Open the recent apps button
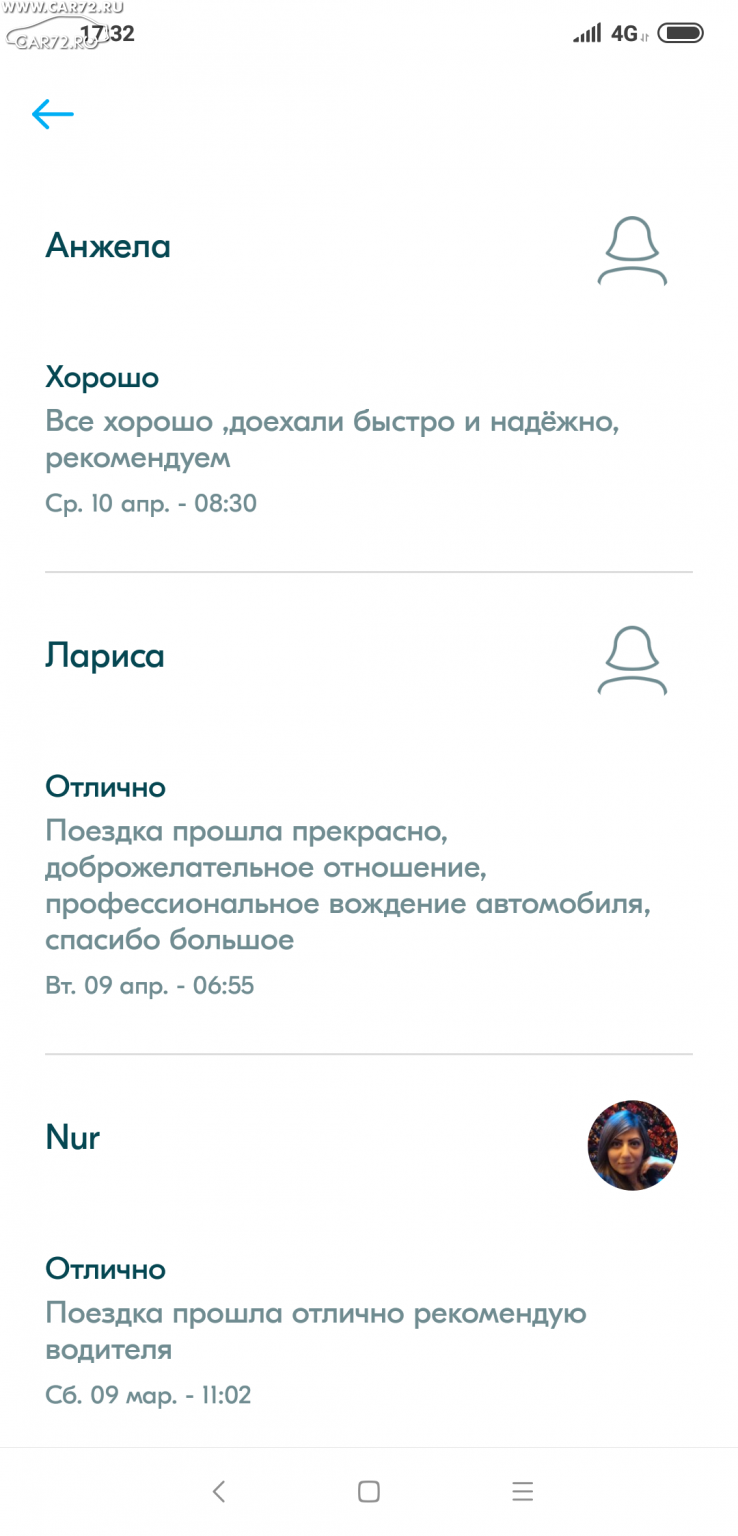This screenshot has height=1536, width=738. [522, 1492]
